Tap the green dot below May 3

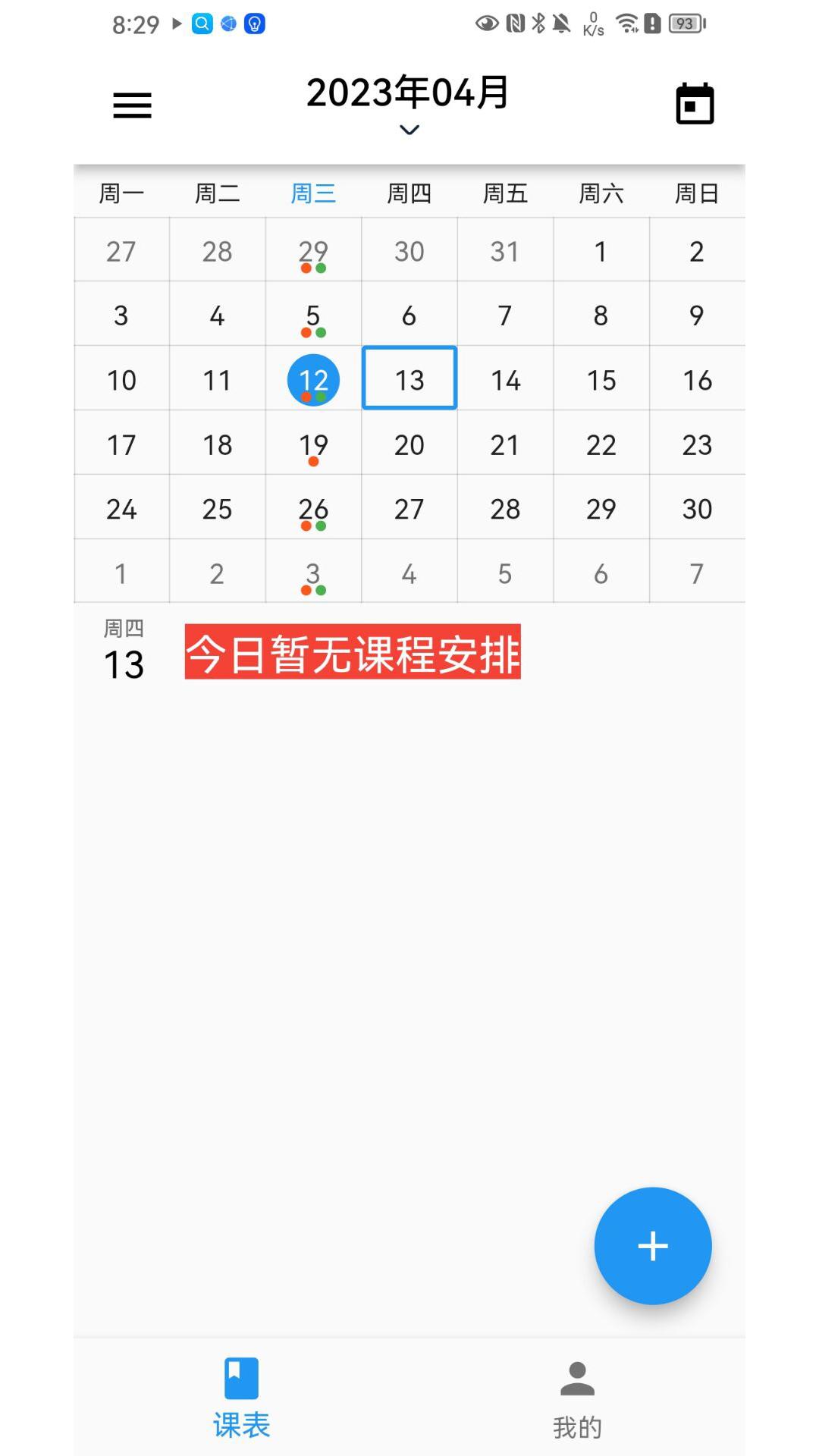coord(322,589)
